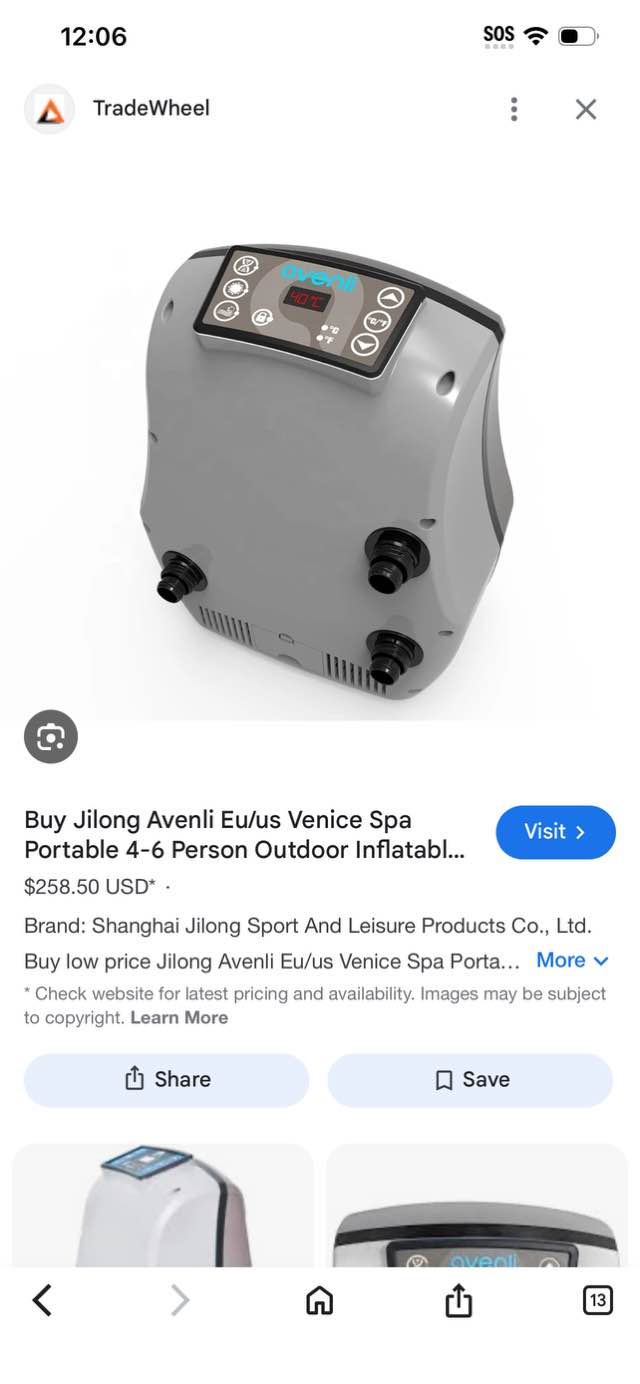Go to the browser home page
The image size is (640, 1384).
[x=319, y=1300]
